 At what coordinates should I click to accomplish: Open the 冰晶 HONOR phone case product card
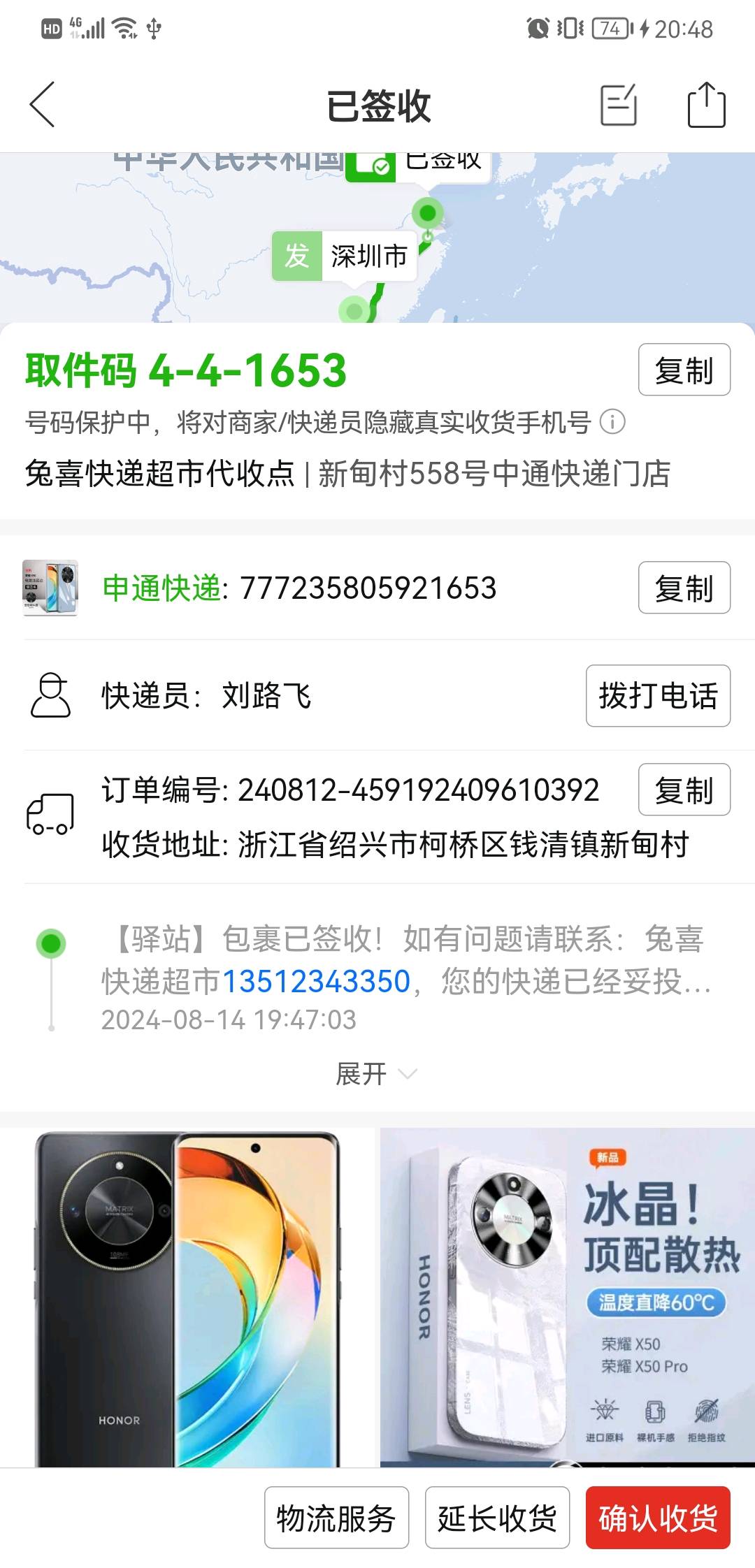(567, 1298)
